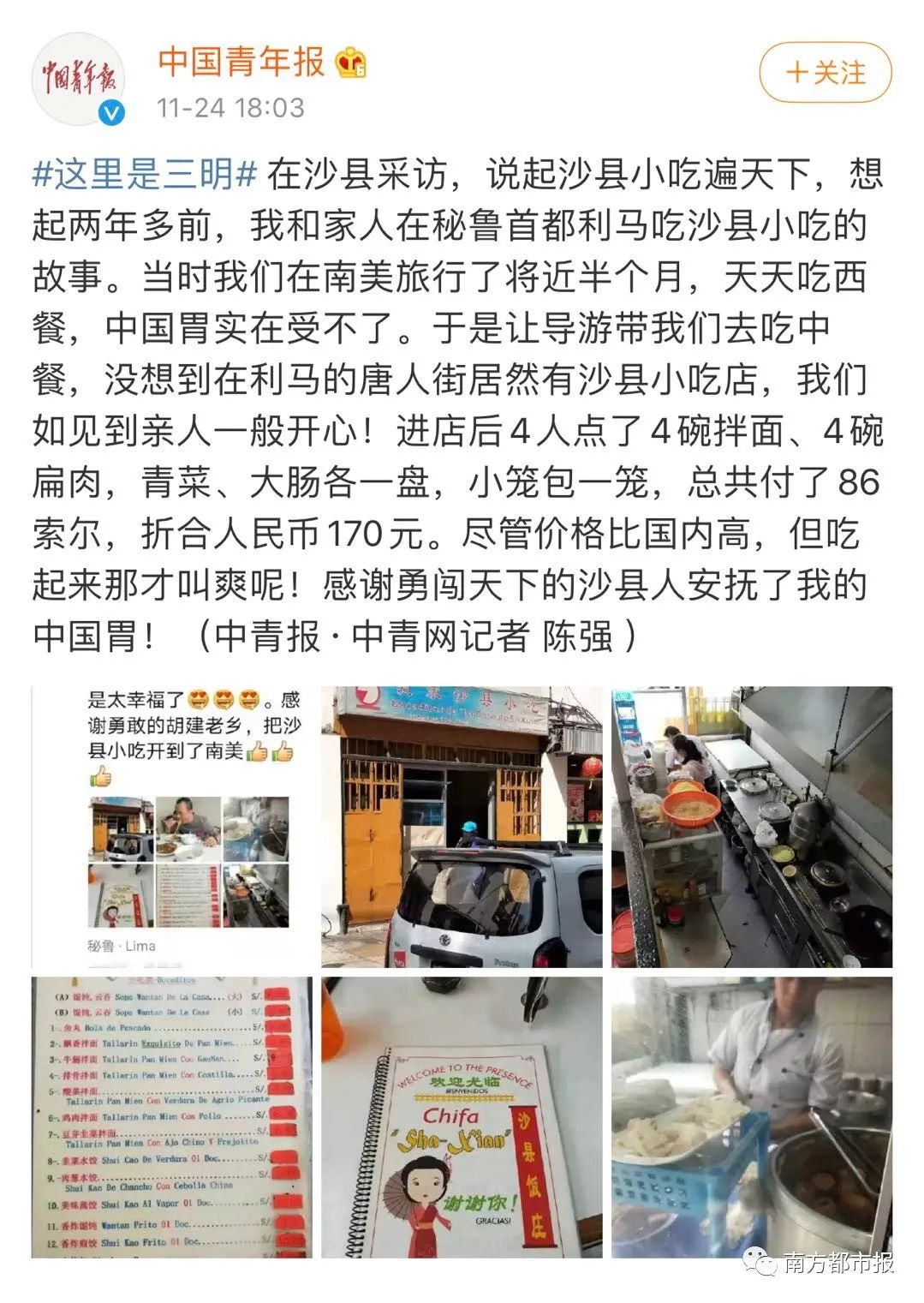Screen dimensions: 924x1303
Task: Open the 中国青年报 account name
Action: [x=241, y=62]
